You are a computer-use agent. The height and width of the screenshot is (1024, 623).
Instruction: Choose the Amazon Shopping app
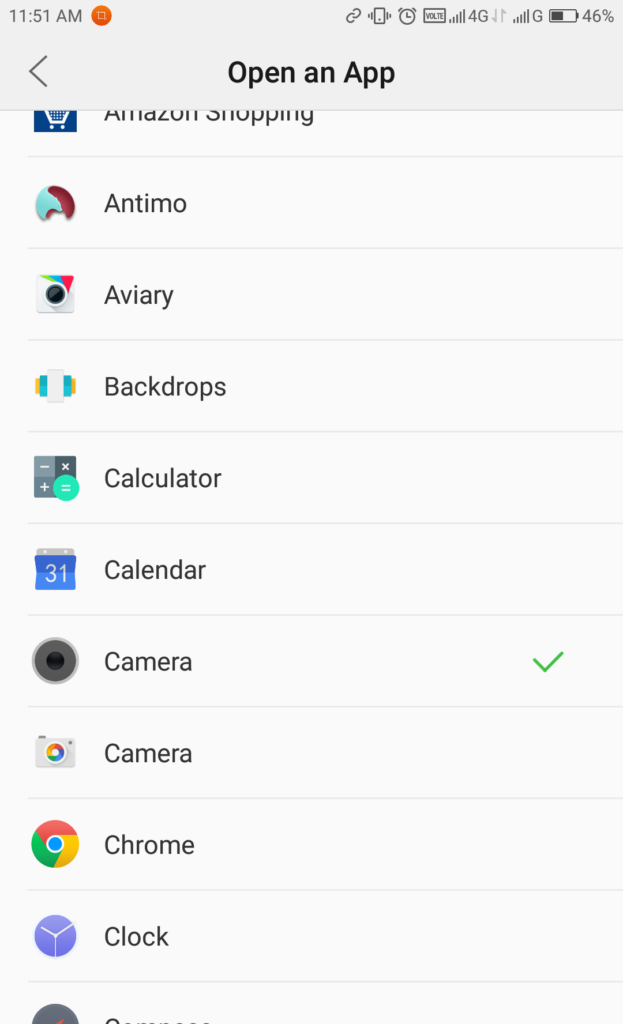[312, 133]
